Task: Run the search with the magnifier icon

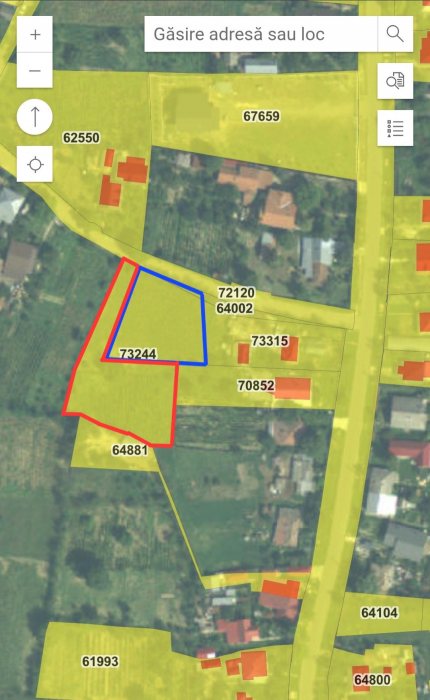Action: 395,34
